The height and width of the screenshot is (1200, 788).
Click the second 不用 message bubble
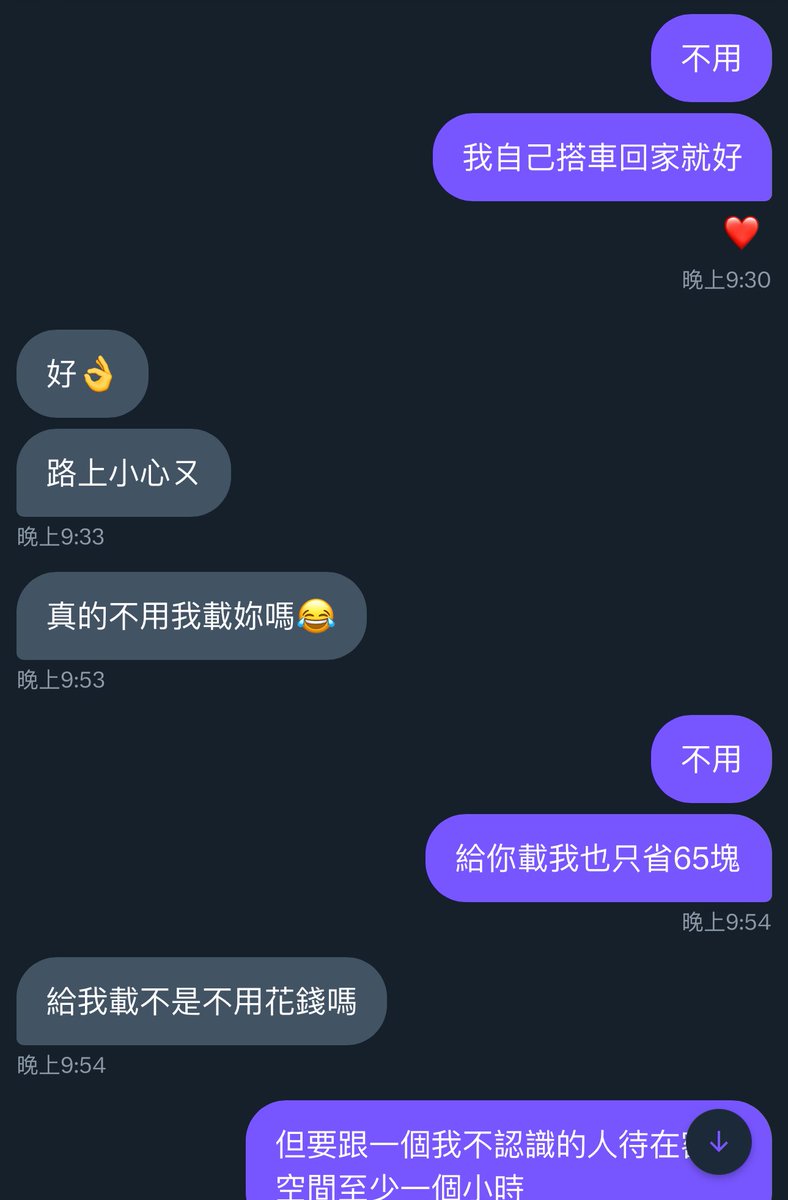tap(711, 759)
